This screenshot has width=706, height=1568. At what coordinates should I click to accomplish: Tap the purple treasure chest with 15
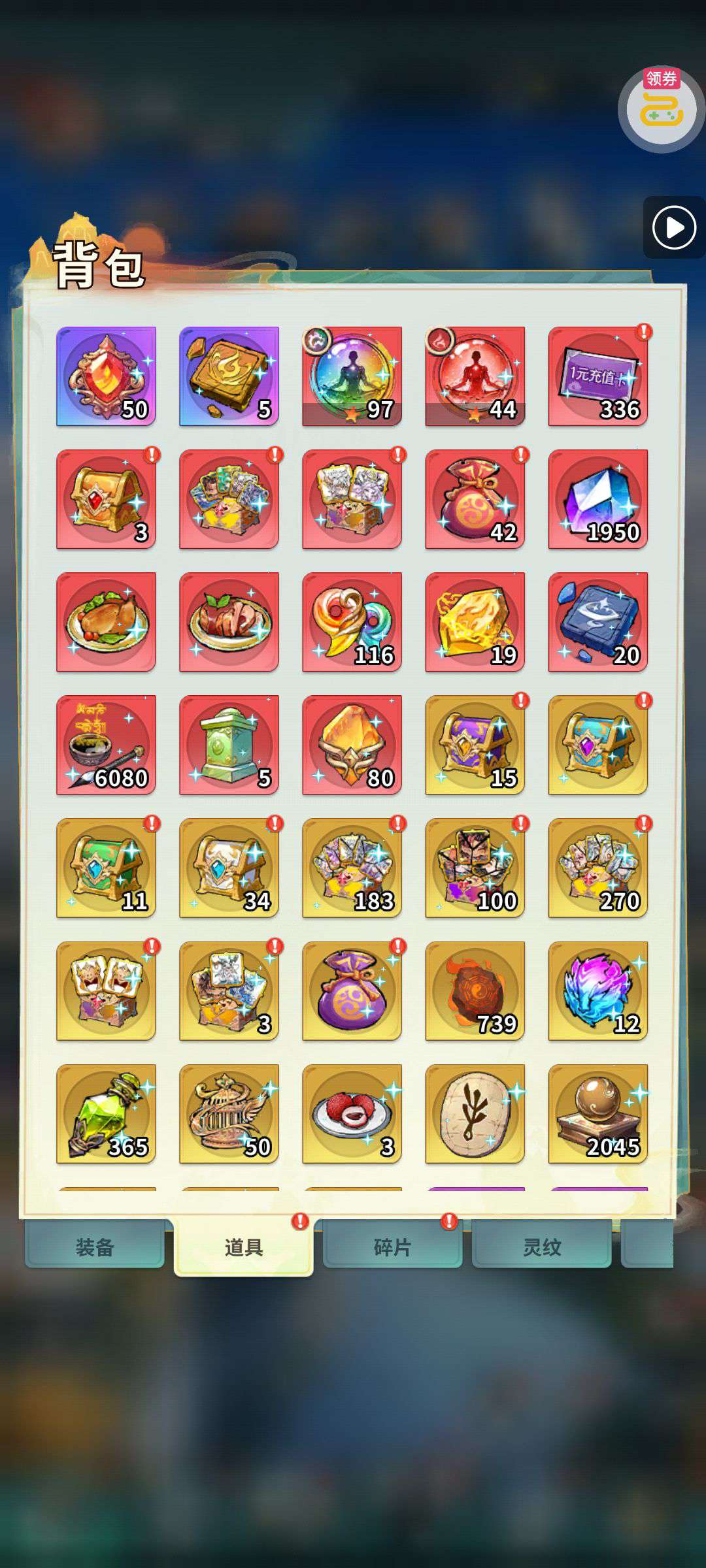coord(475,745)
